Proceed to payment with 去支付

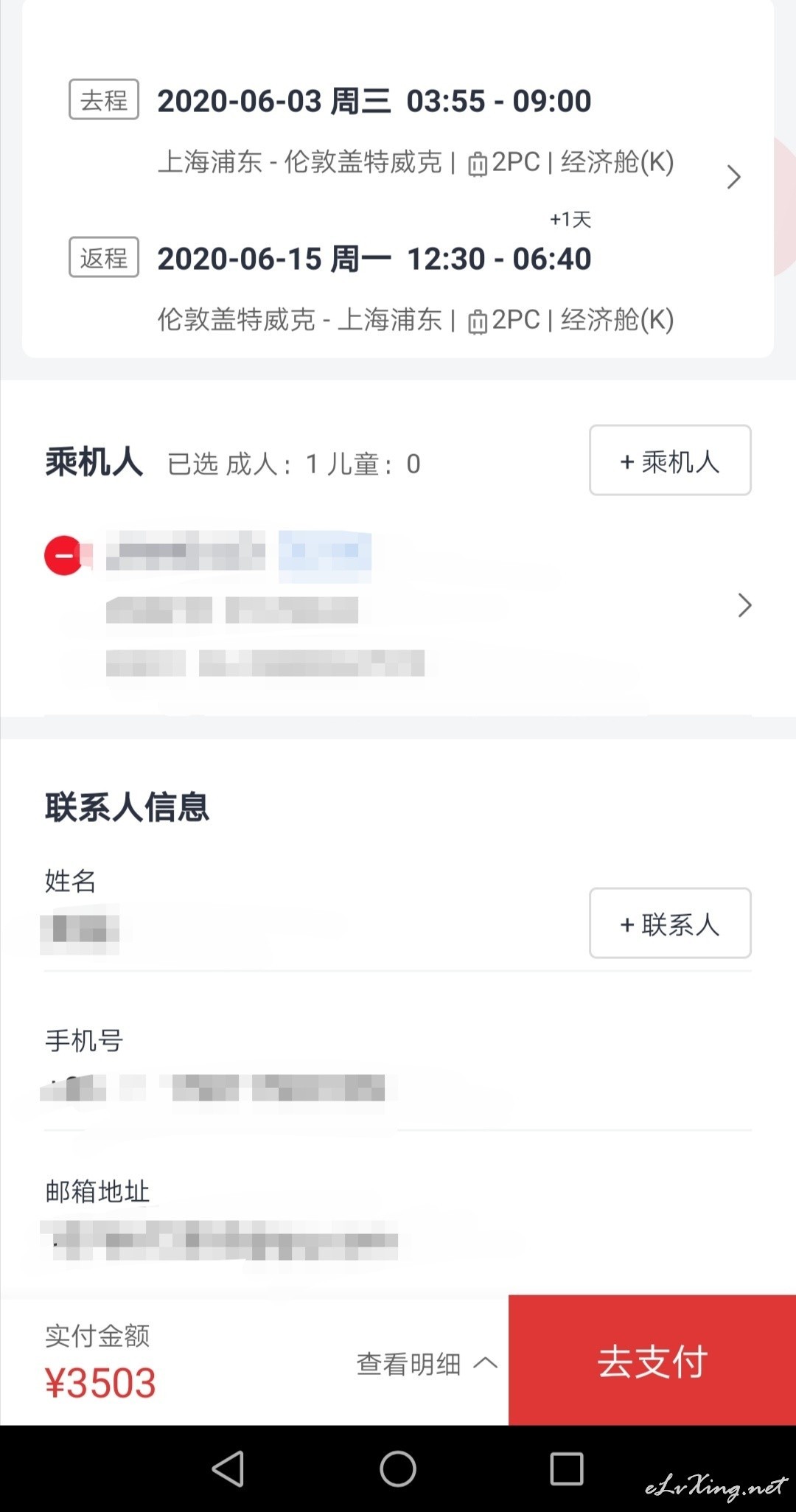652,1360
